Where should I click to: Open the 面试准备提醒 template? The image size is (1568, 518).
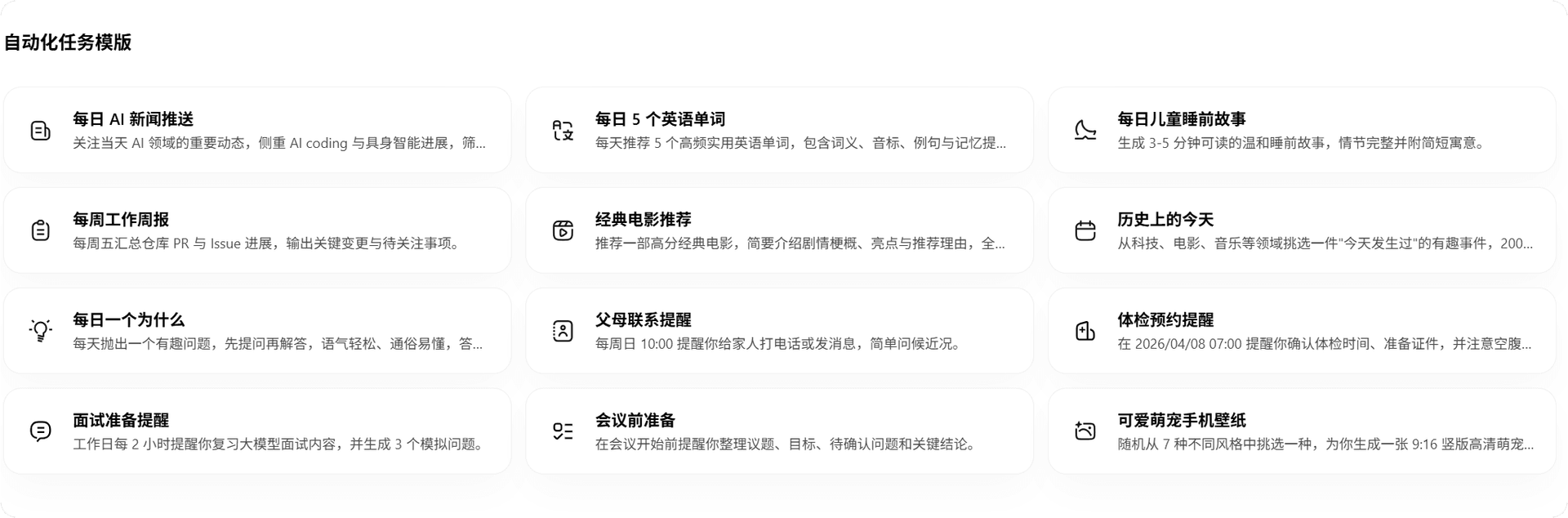tap(257, 431)
